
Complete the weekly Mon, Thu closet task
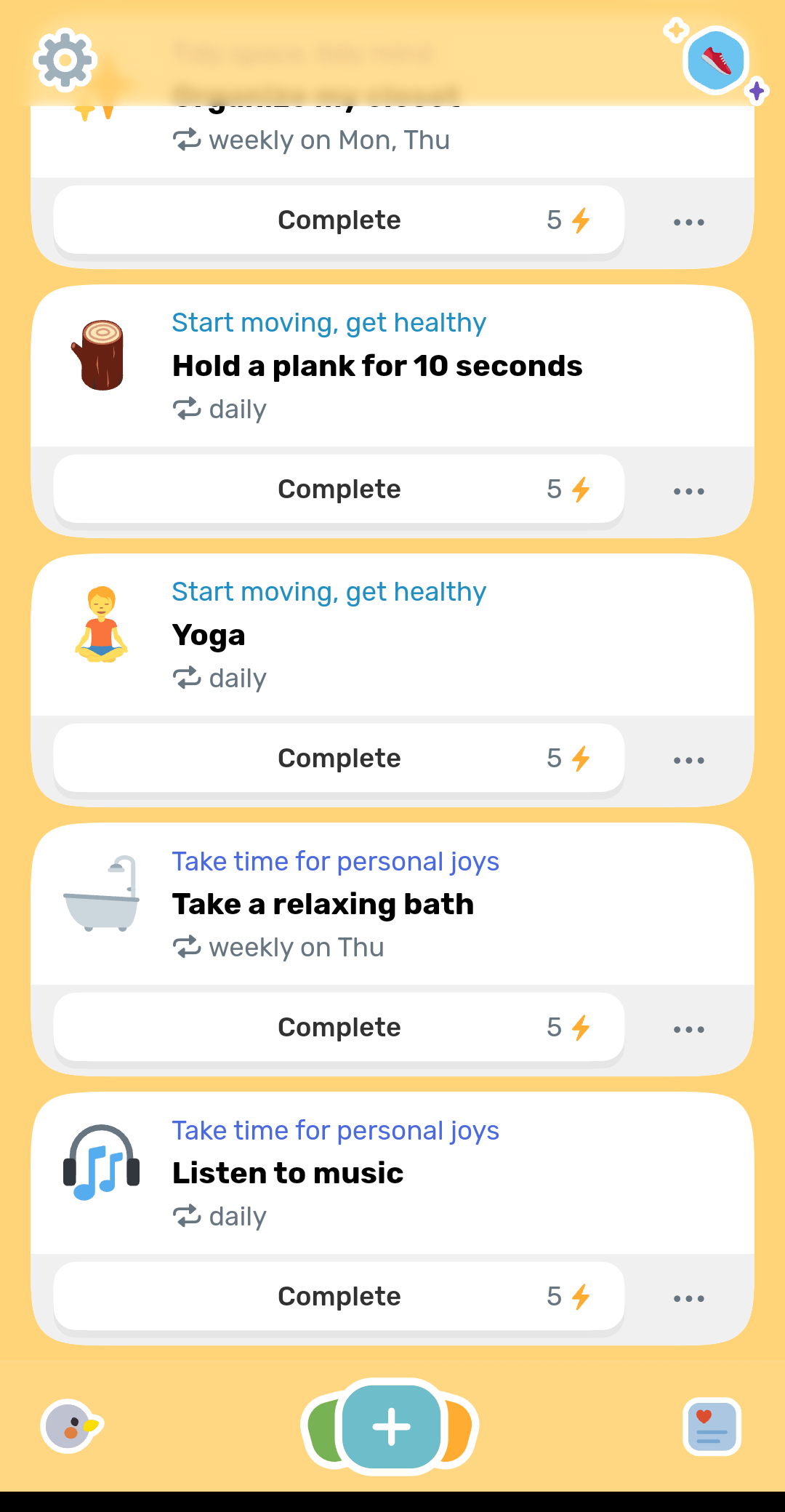pyautogui.click(x=339, y=220)
